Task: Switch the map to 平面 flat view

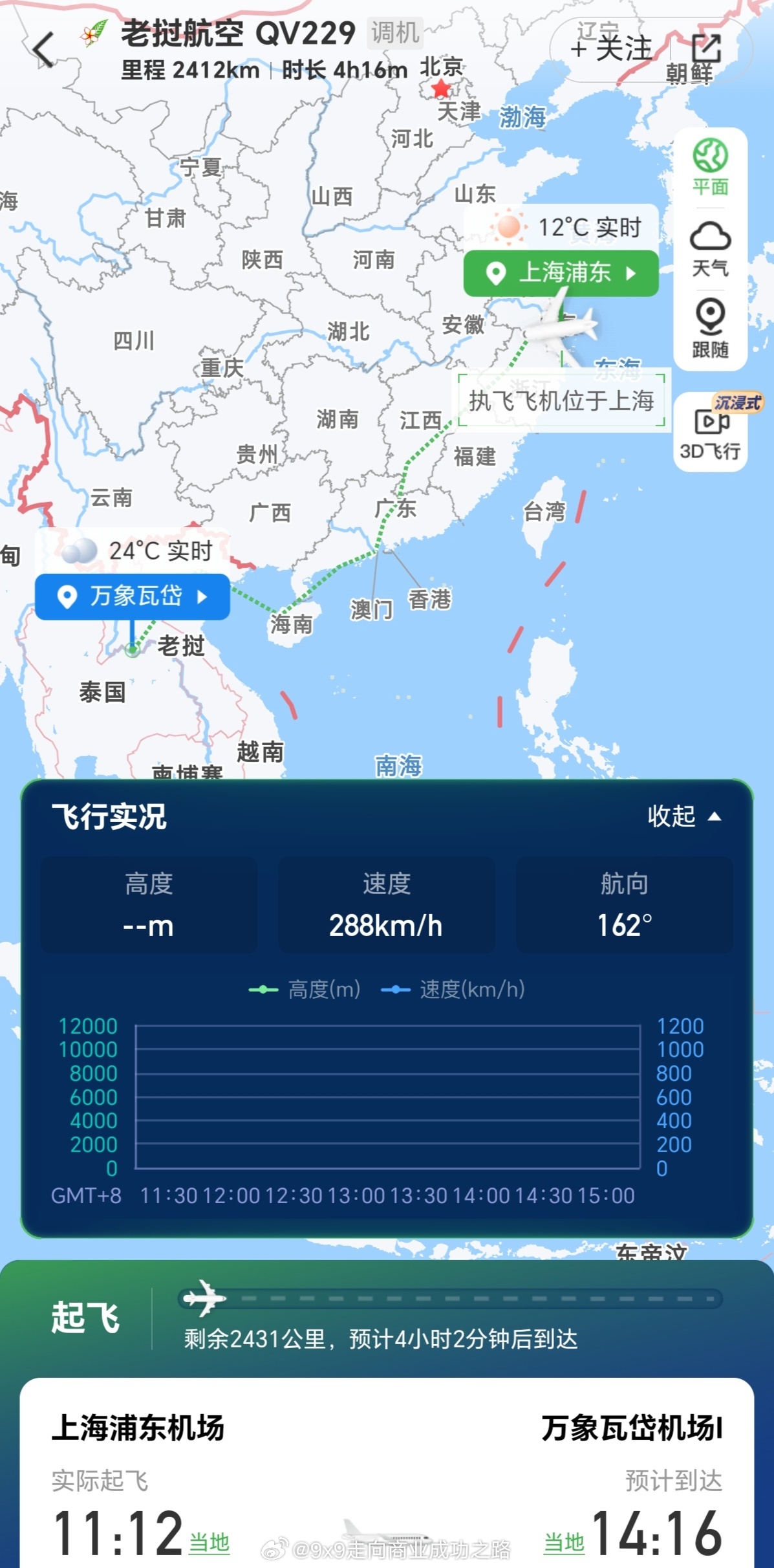Action: click(711, 168)
